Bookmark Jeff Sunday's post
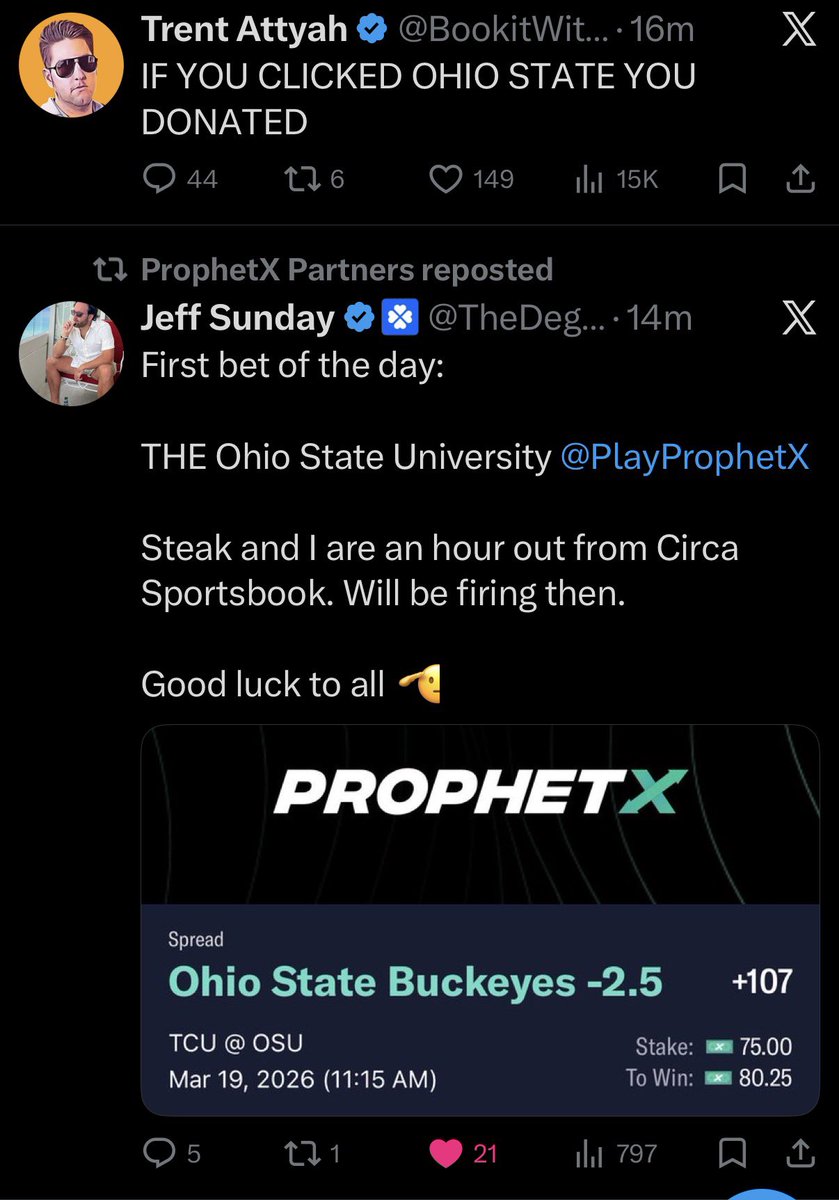The width and height of the screenshot is (839, 1200). click(733, 1154)
